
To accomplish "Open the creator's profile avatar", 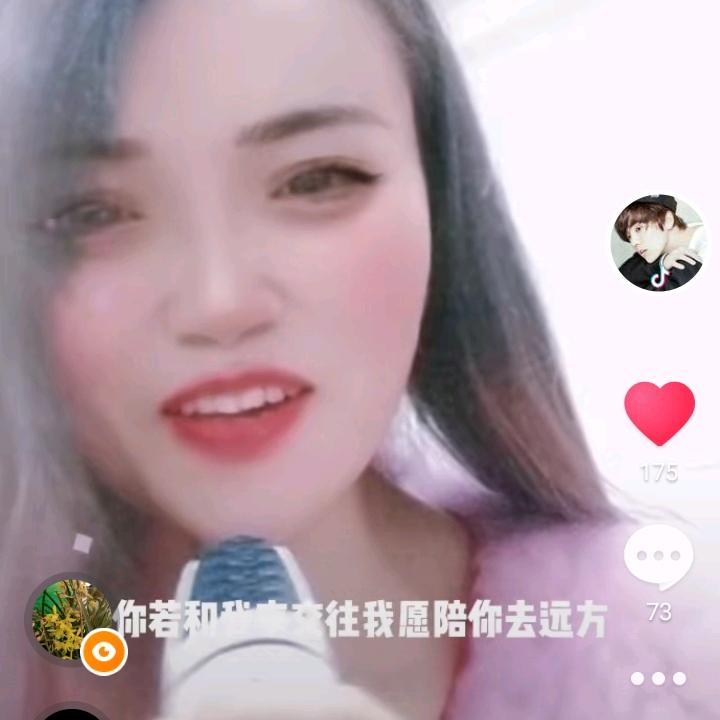I will click(657, 243).
